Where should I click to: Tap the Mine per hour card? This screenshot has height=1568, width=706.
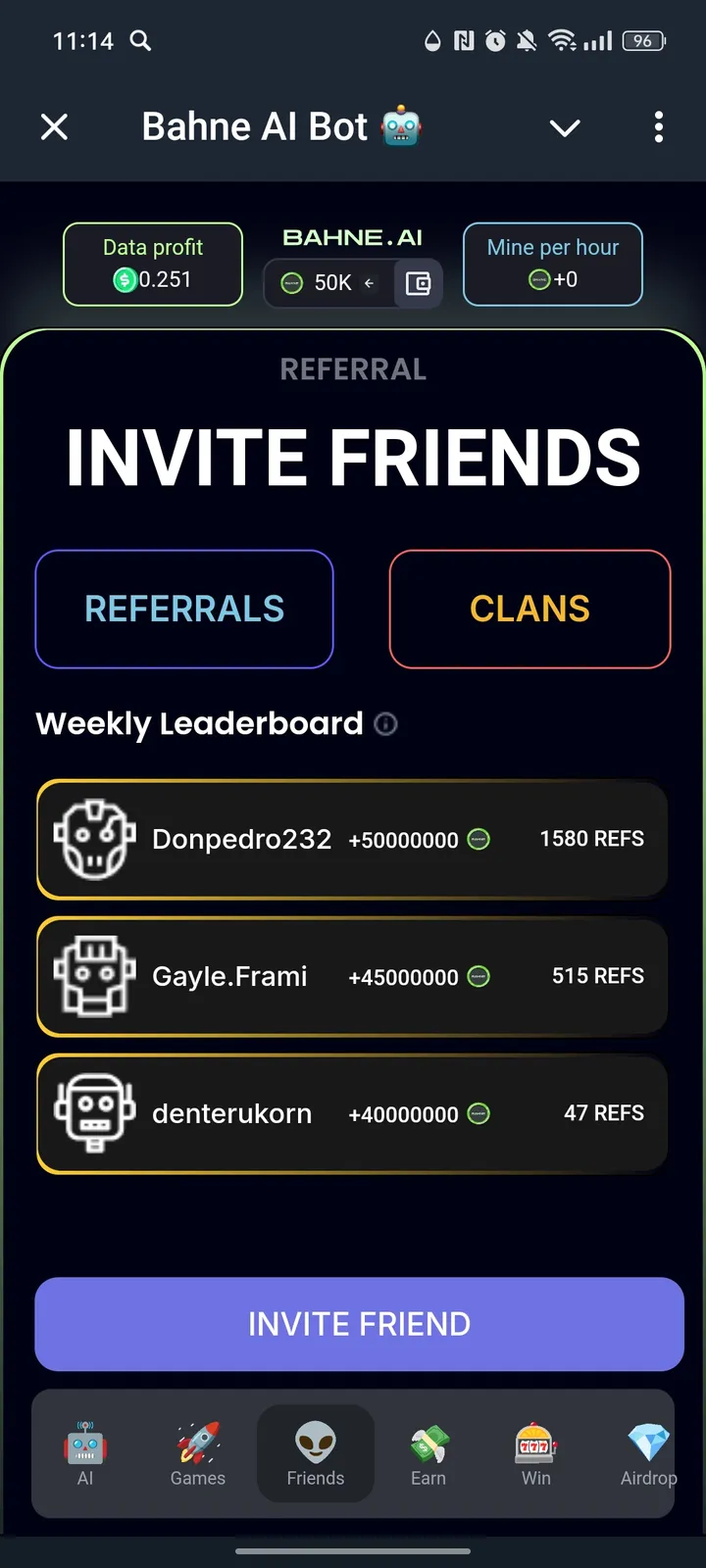click(x=553, y=265)
